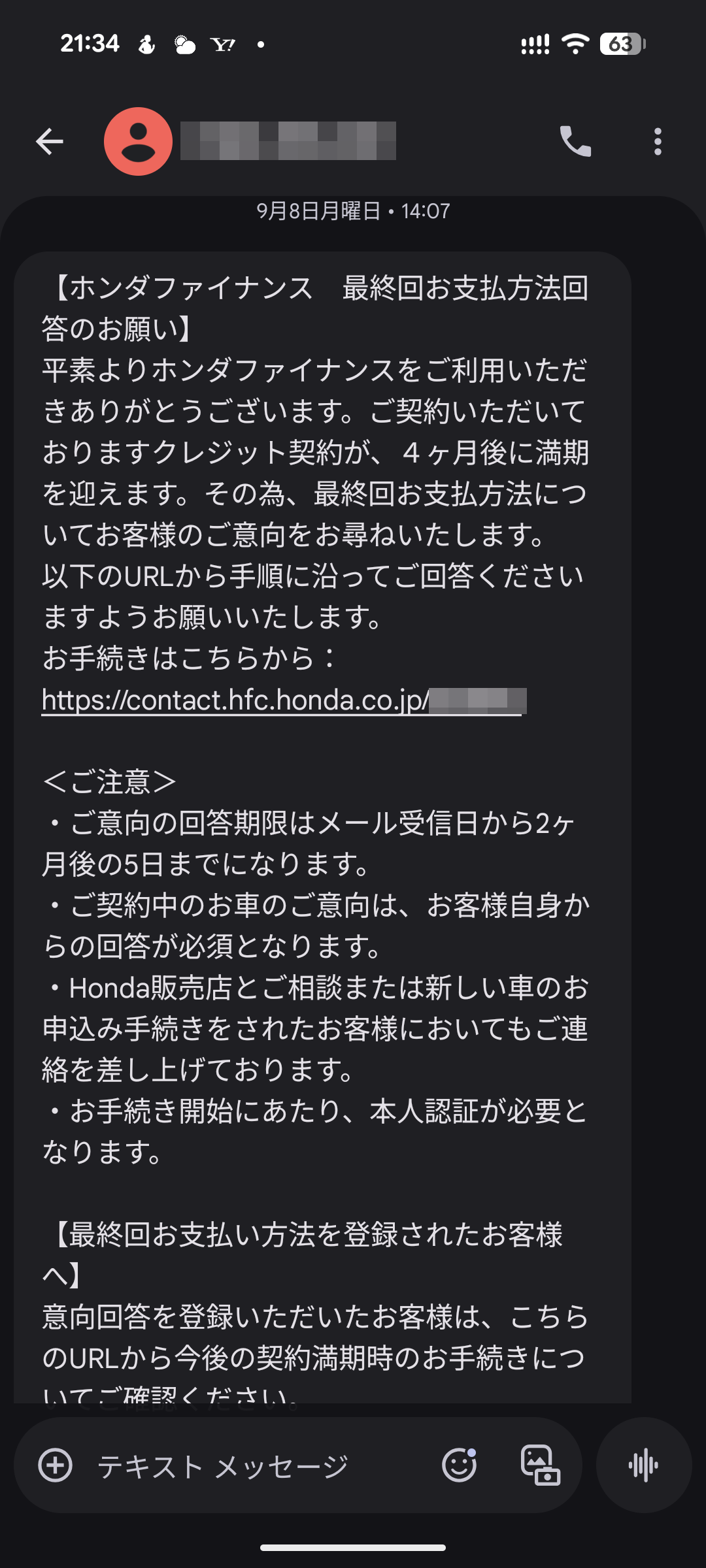Image resolution: width=706 pixels, height=1568 pixels.
Task: Open the gallery and camera attach icon
Action: pos(540,1465)
